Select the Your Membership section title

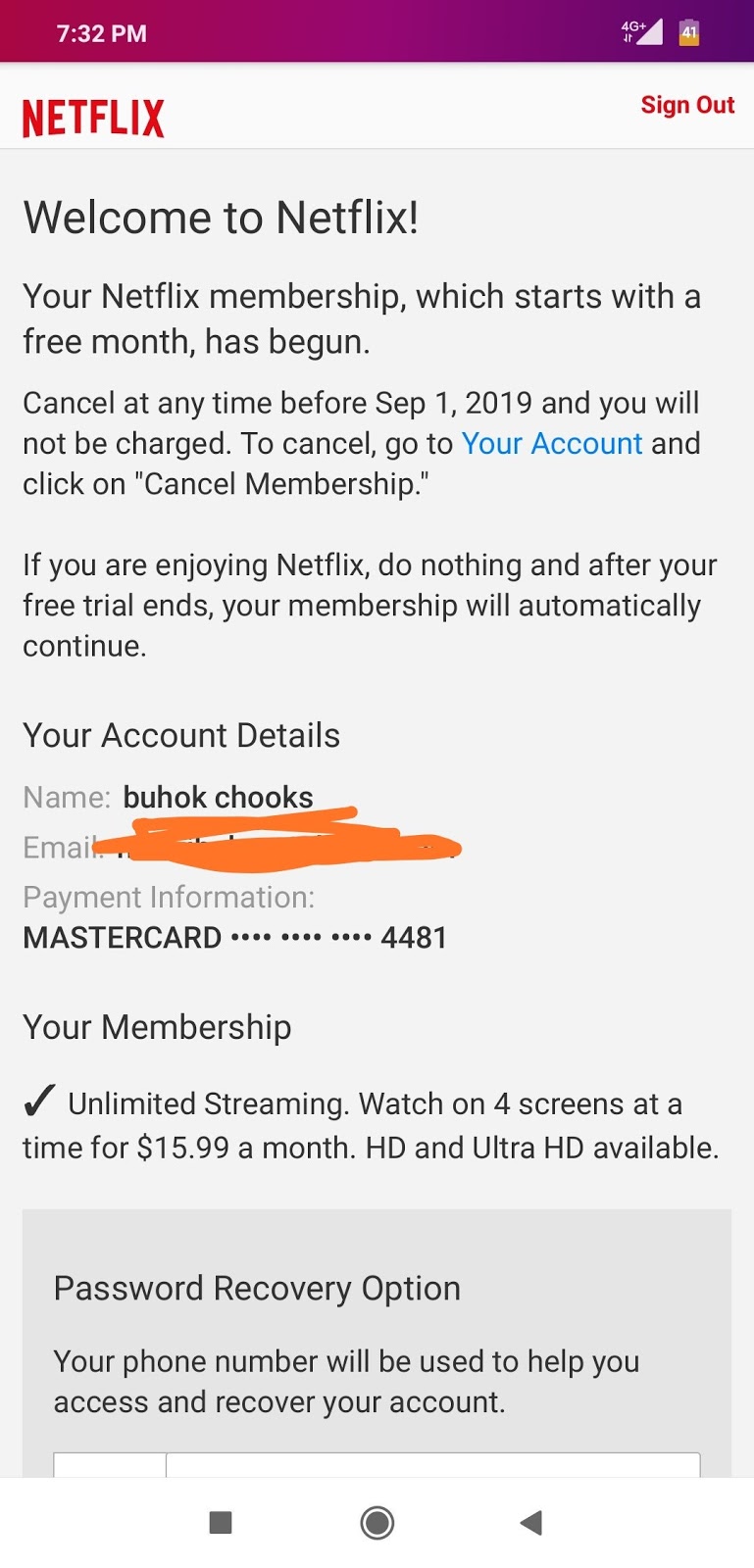(157, 1026)
